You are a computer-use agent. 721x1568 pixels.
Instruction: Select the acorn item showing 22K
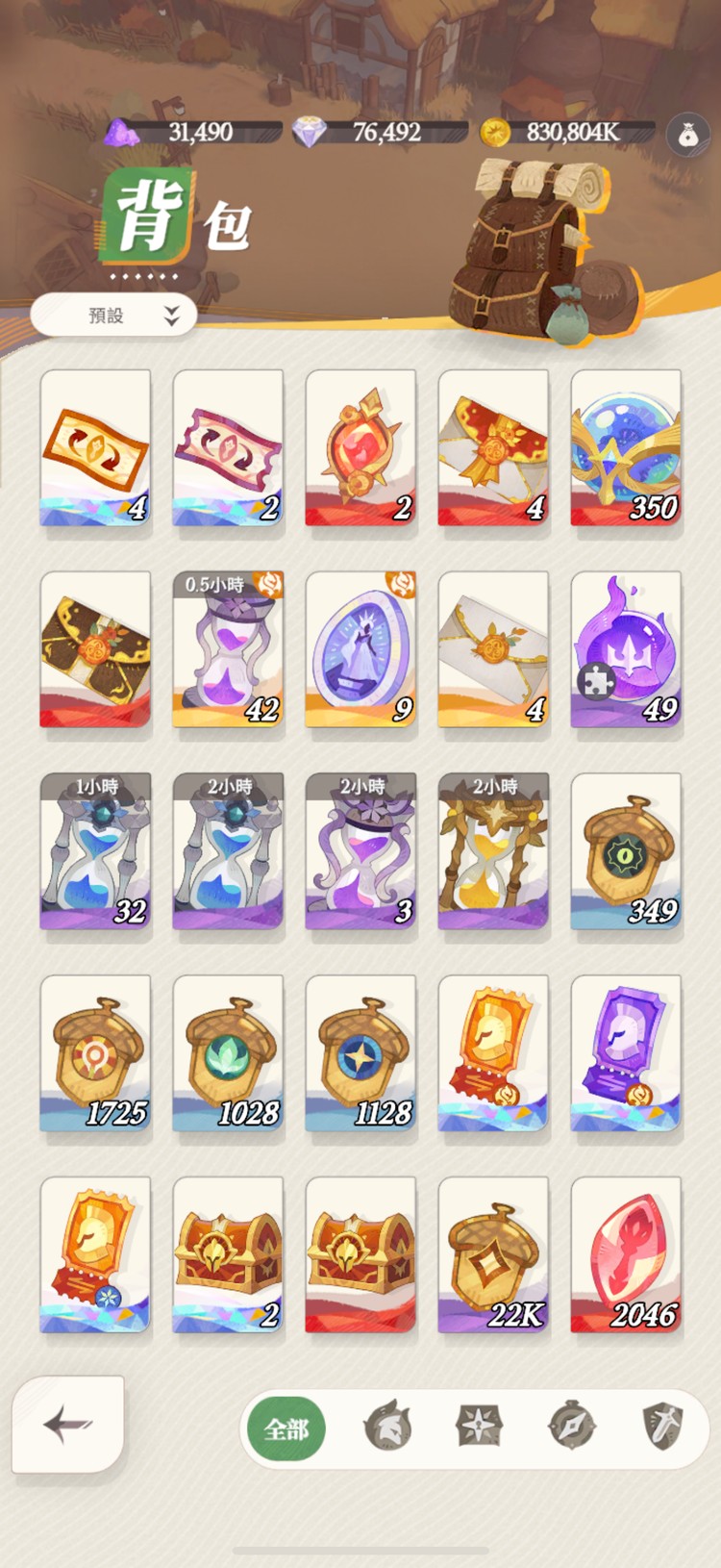point(493,1255)
